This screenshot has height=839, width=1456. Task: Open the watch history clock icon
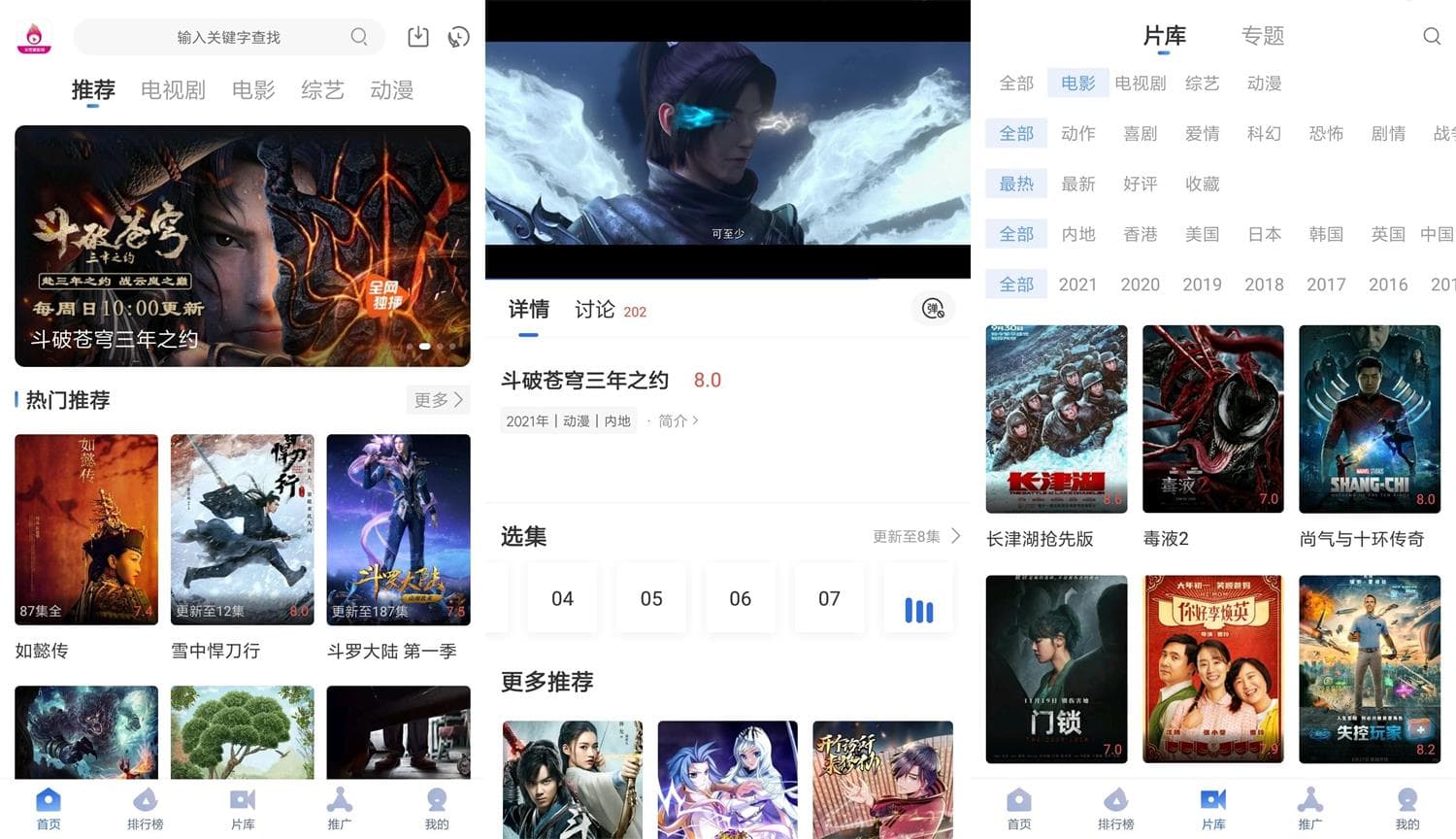[458, 37]
